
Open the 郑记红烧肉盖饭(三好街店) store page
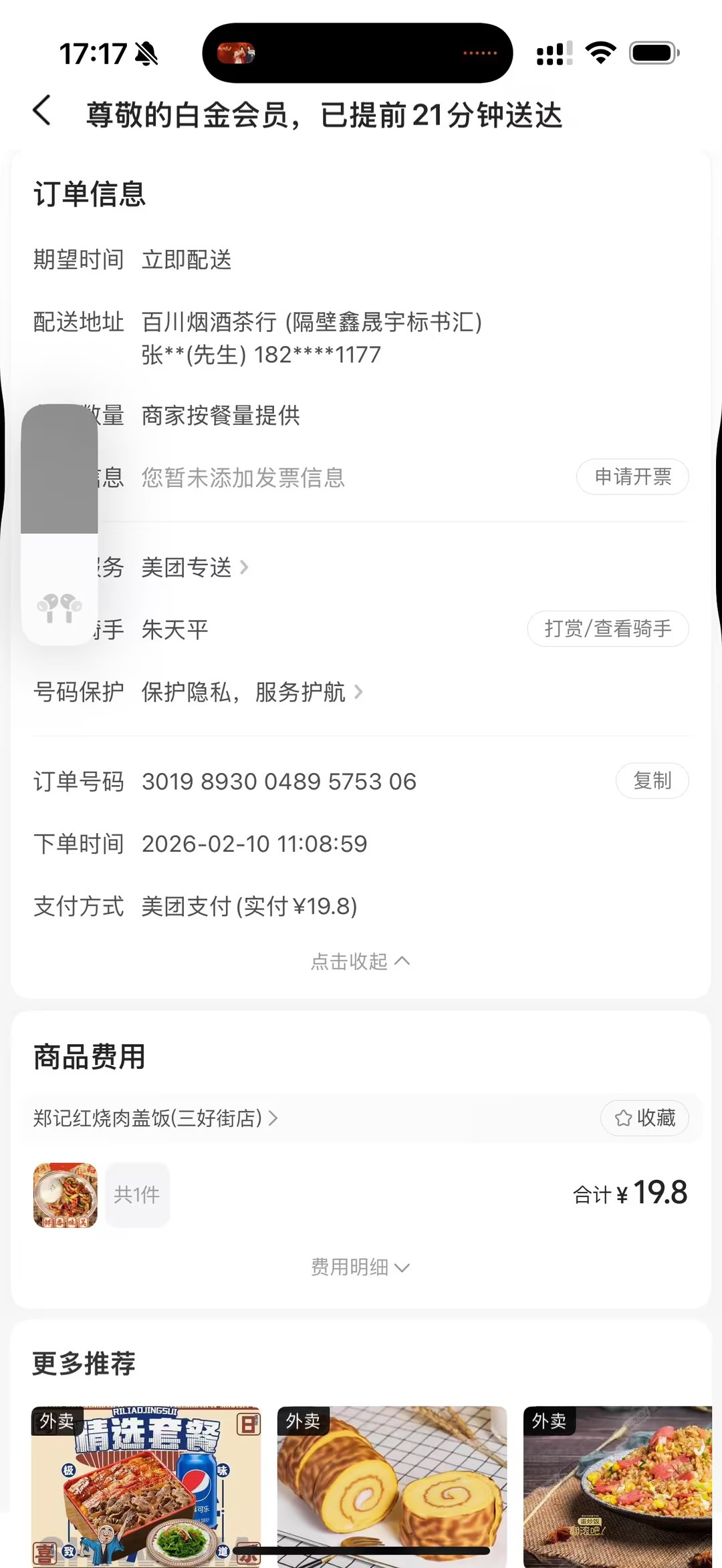(155, 1118)
